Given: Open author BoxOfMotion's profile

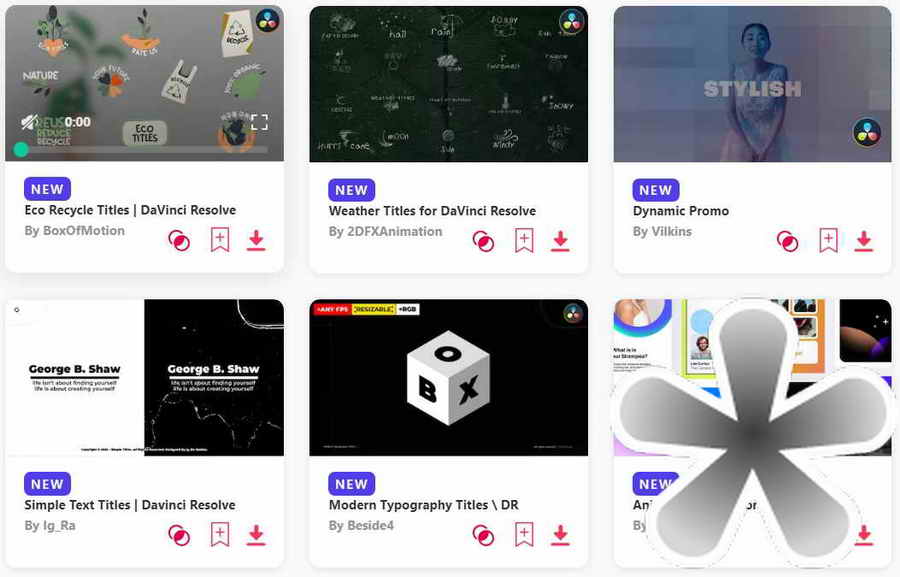Looking at the screenshot, I should click(x=82, y=231).
